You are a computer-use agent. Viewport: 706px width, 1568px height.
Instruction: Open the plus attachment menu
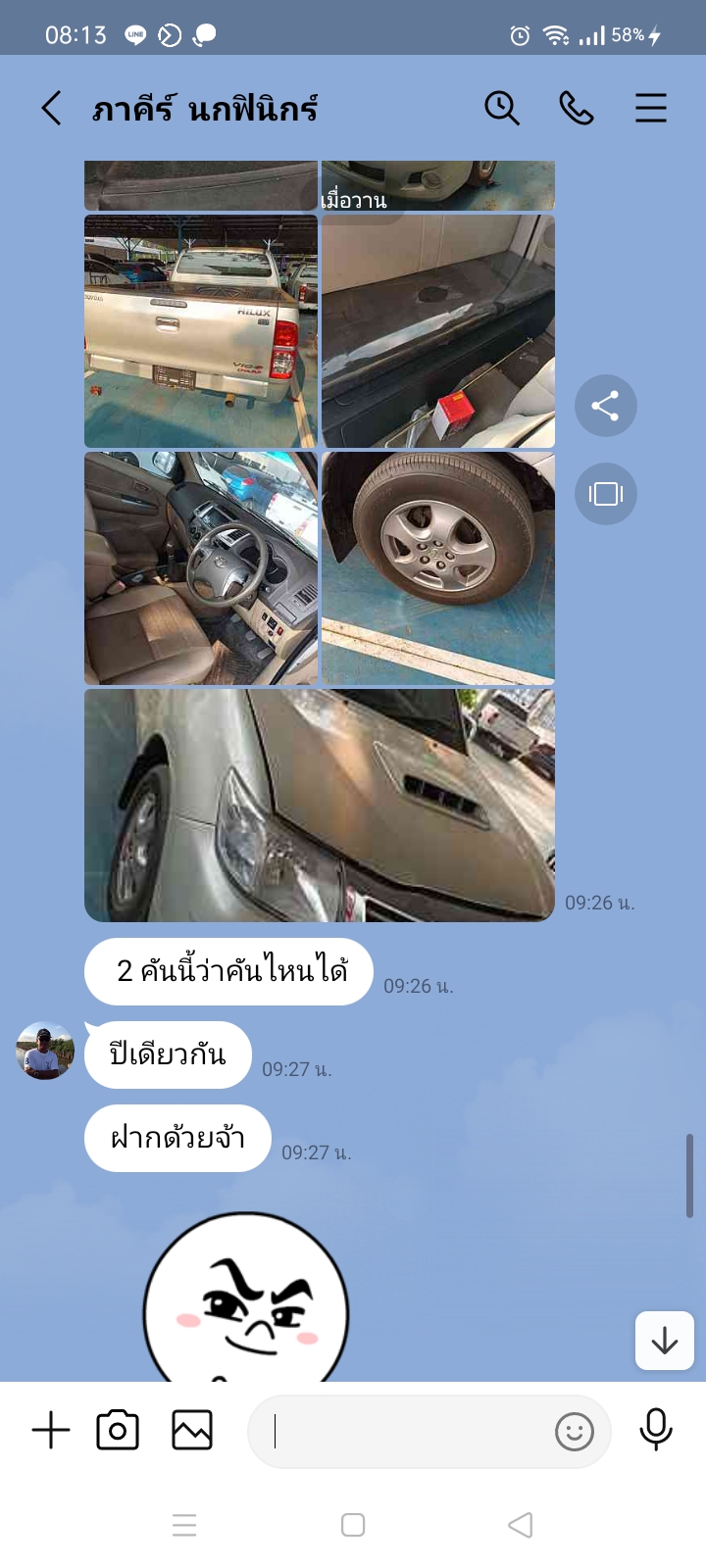pyautogui.click(x=51, y=1431)
